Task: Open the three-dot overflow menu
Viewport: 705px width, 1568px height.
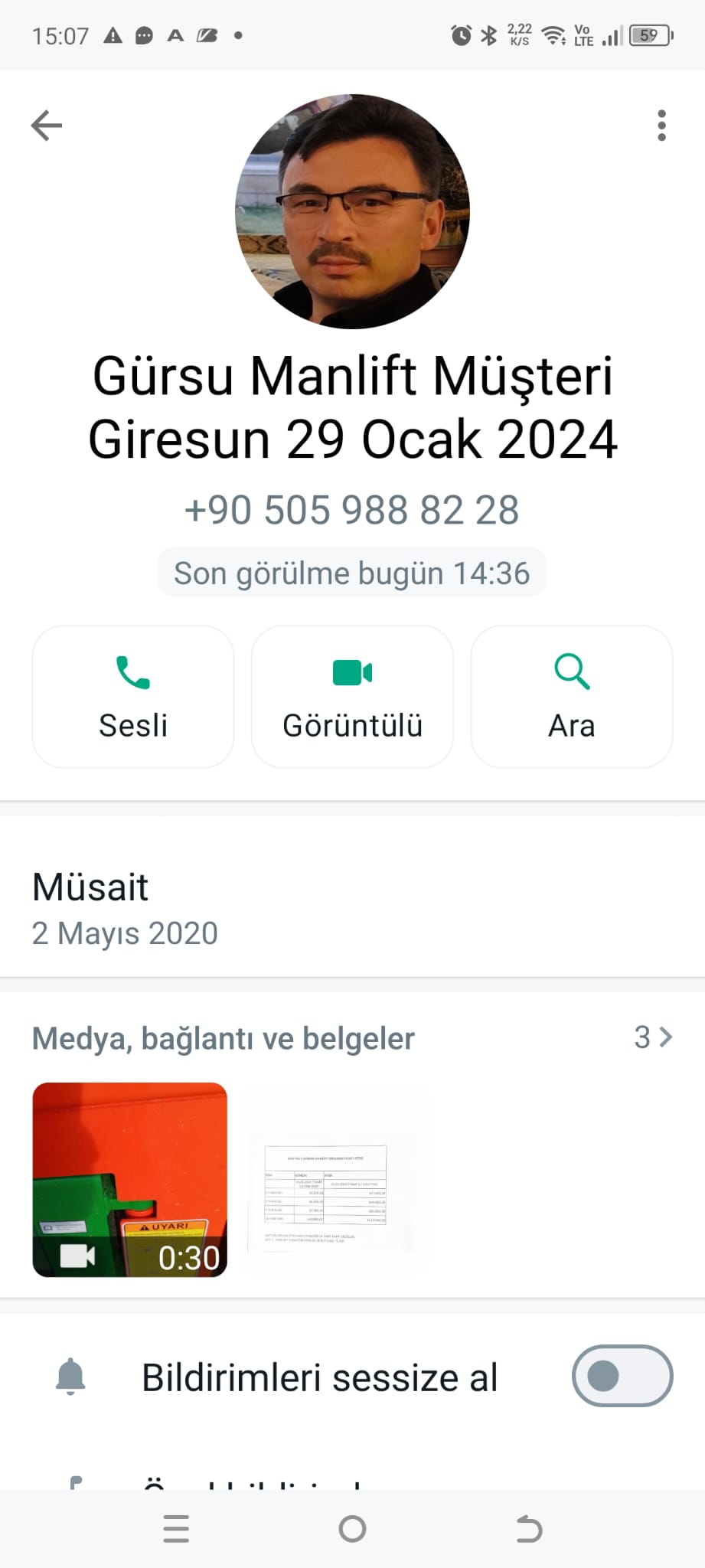Action: click(x=661, y=126)
